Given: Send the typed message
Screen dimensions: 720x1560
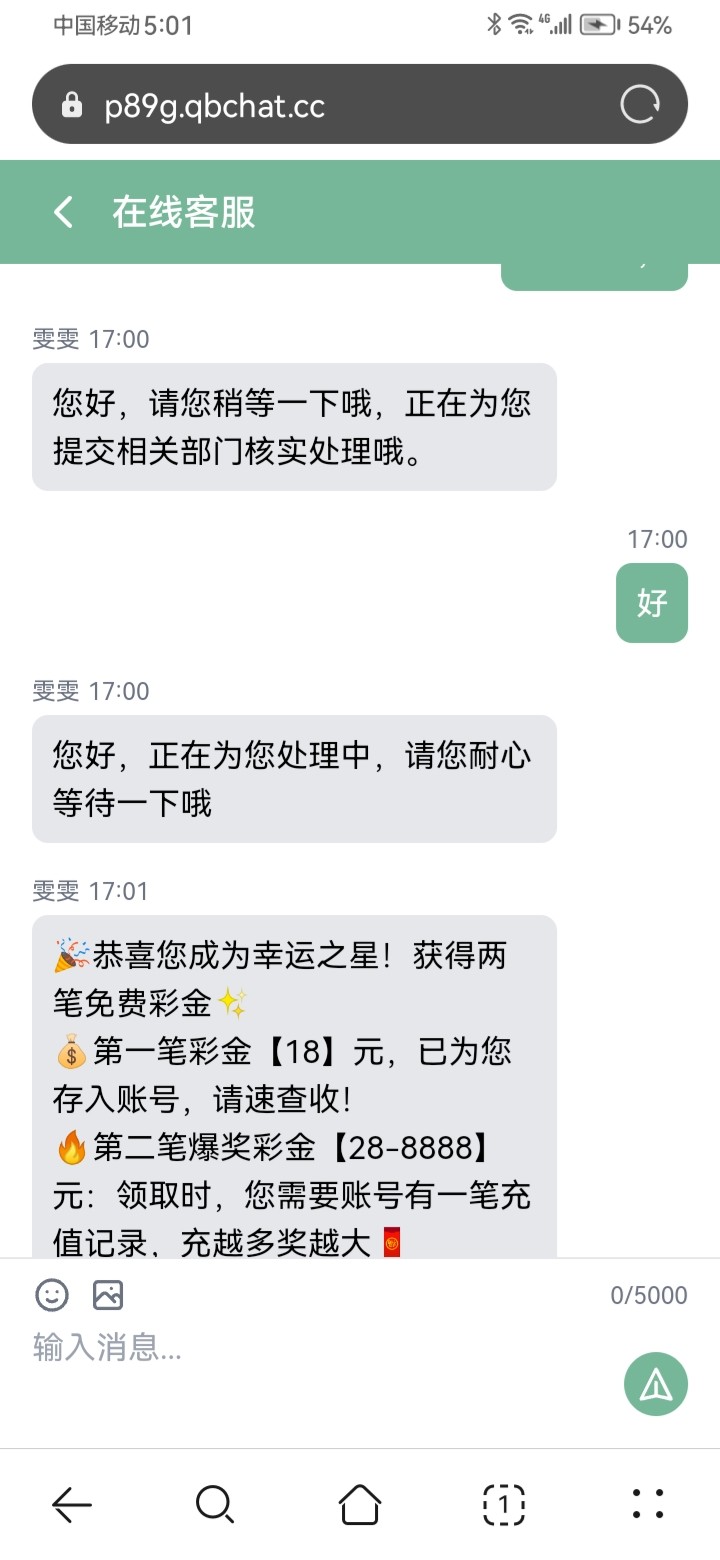Looking at the screenshot, I should (x=655, y=1384).
